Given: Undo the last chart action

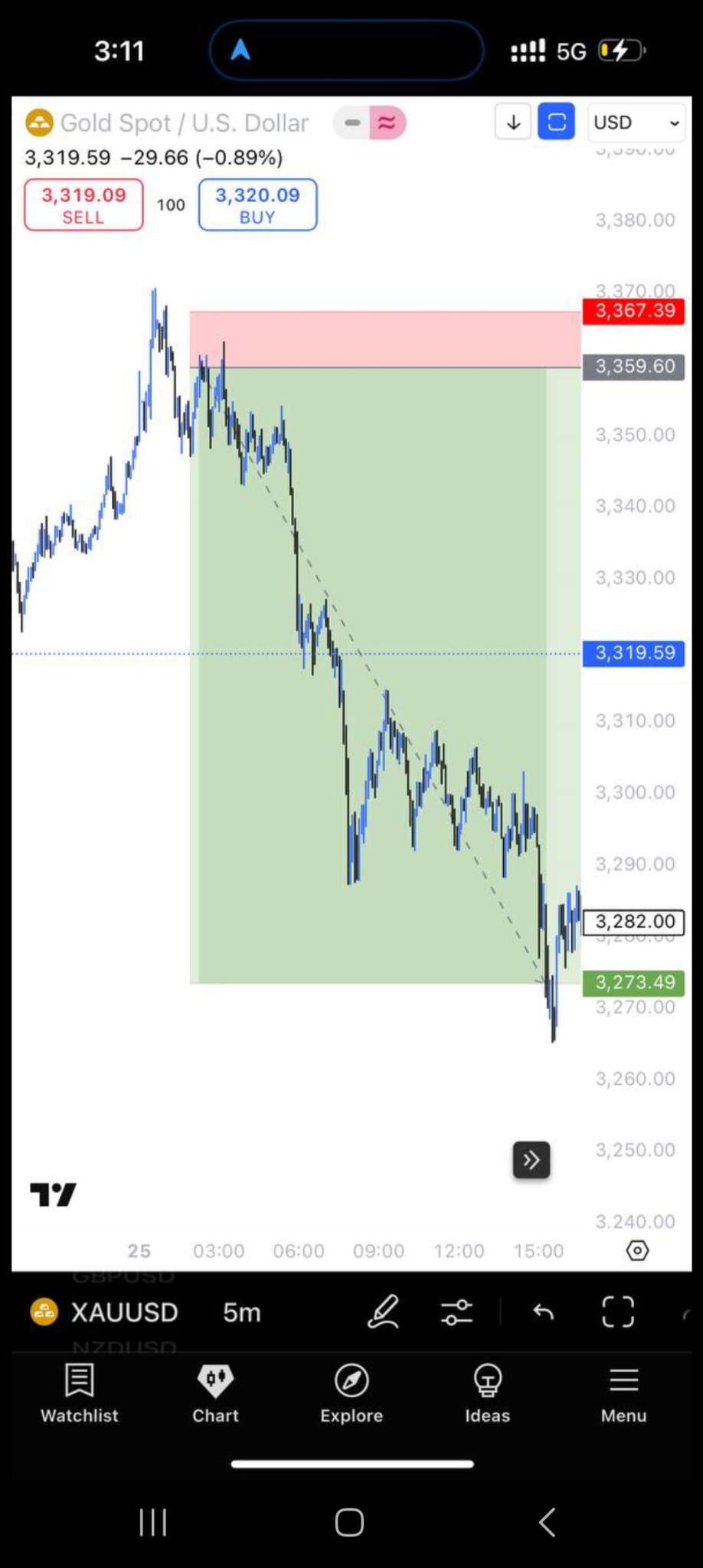Looking at the screenshot, I should tap(543, 1312).
